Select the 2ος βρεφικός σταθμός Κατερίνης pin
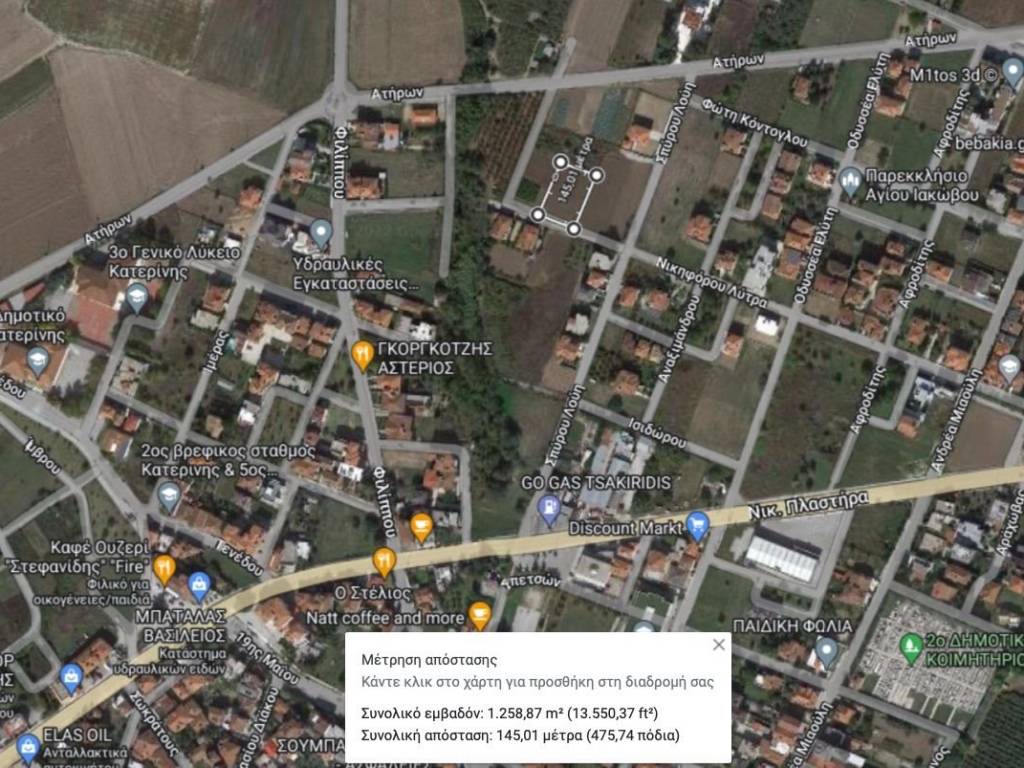The width and height of the screenshot is (1024, 768). click(169, 495)
